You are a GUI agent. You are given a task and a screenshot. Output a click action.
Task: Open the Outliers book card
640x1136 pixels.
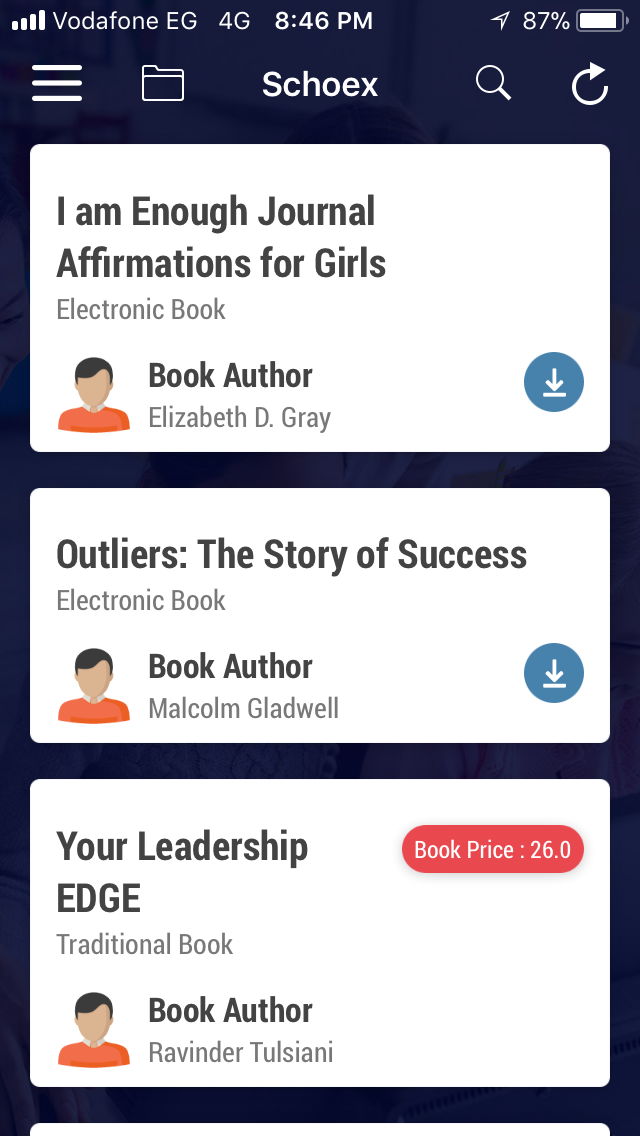click(x=320, y=615)
